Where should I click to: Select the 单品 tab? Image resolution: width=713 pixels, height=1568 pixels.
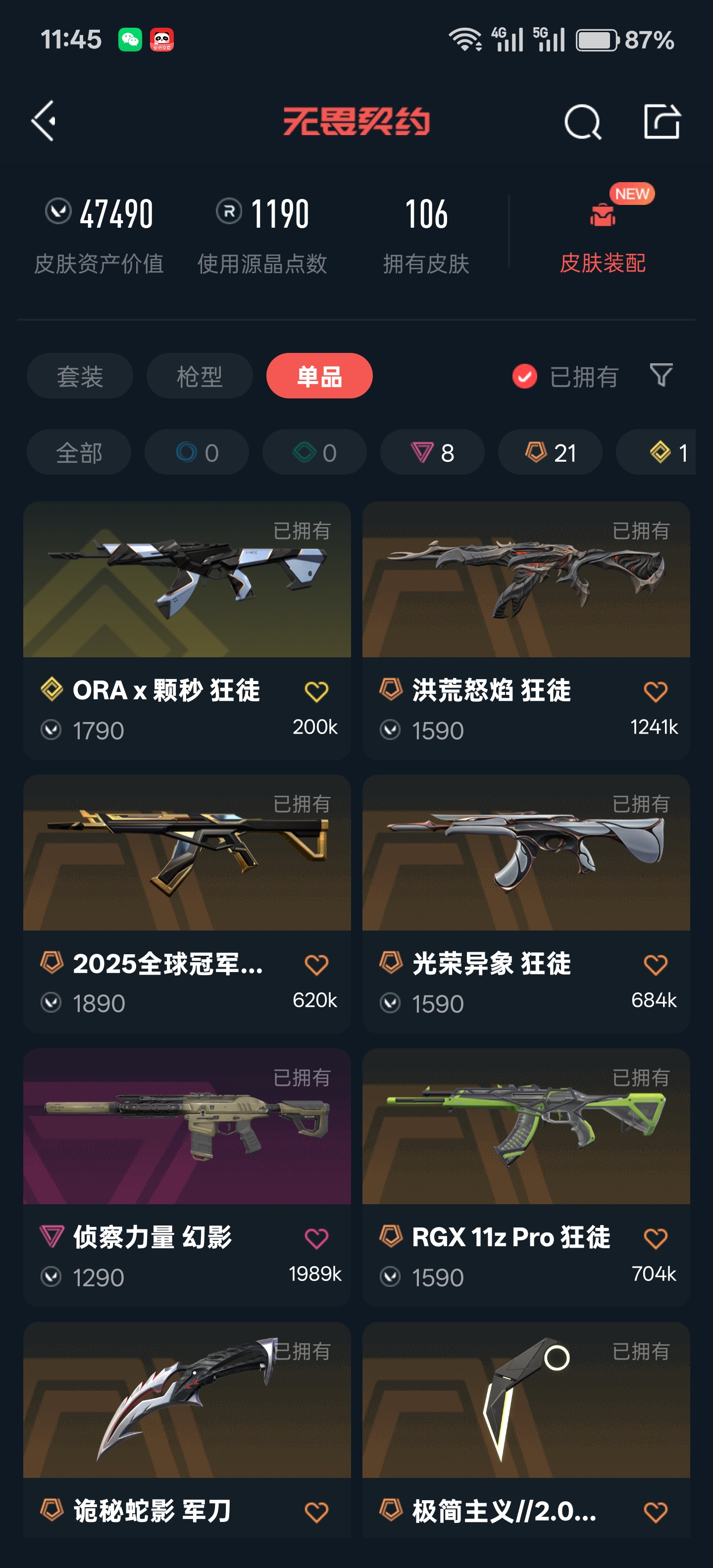[319, 376]
